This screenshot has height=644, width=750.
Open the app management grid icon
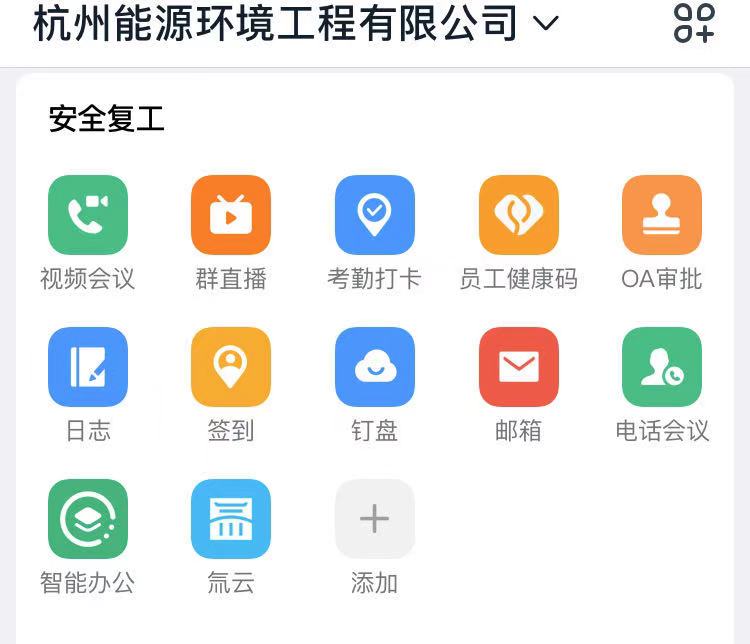click(694, 22)
